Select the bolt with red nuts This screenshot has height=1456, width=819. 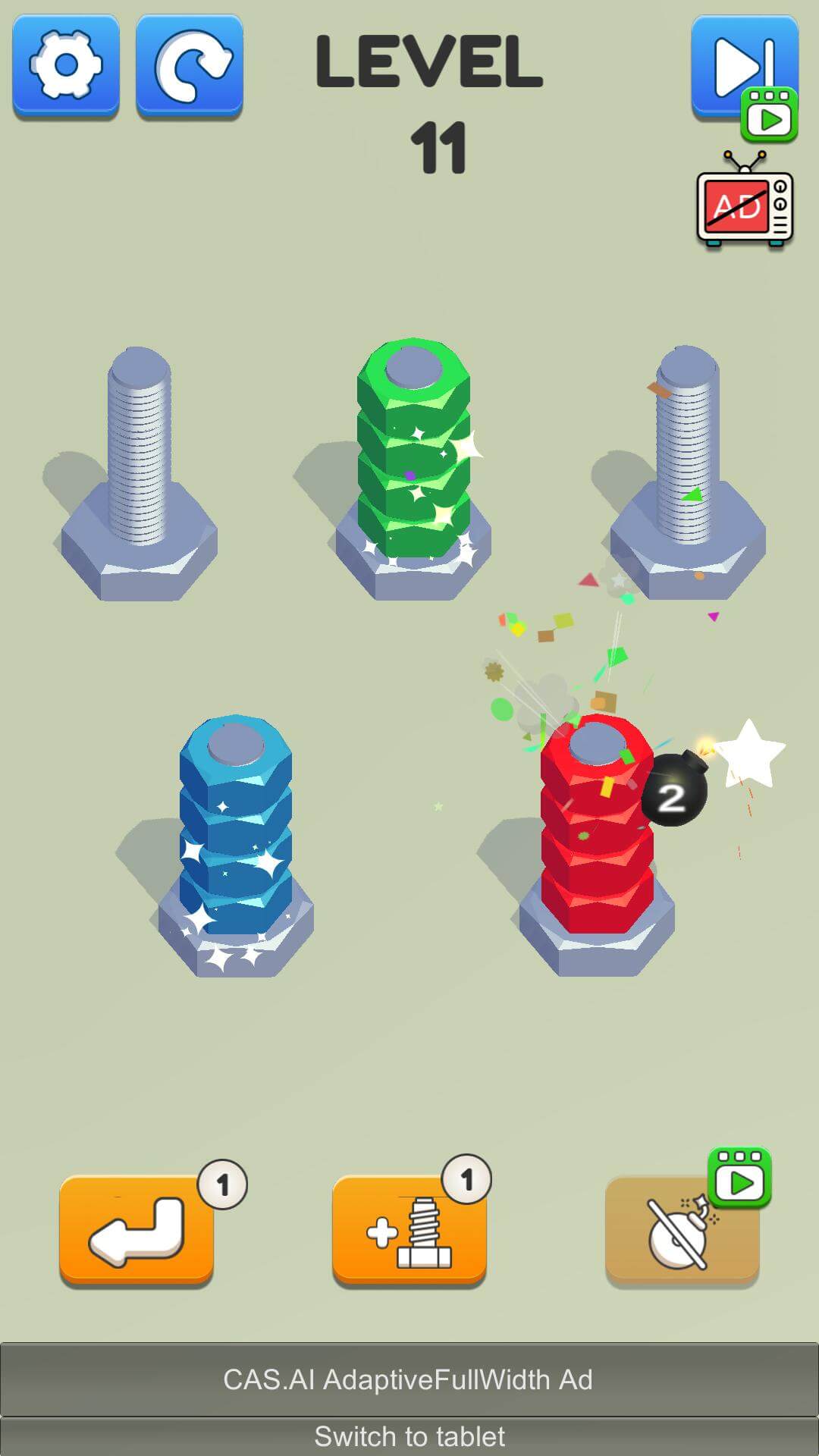pyautogui.click(x=597, y=846)
